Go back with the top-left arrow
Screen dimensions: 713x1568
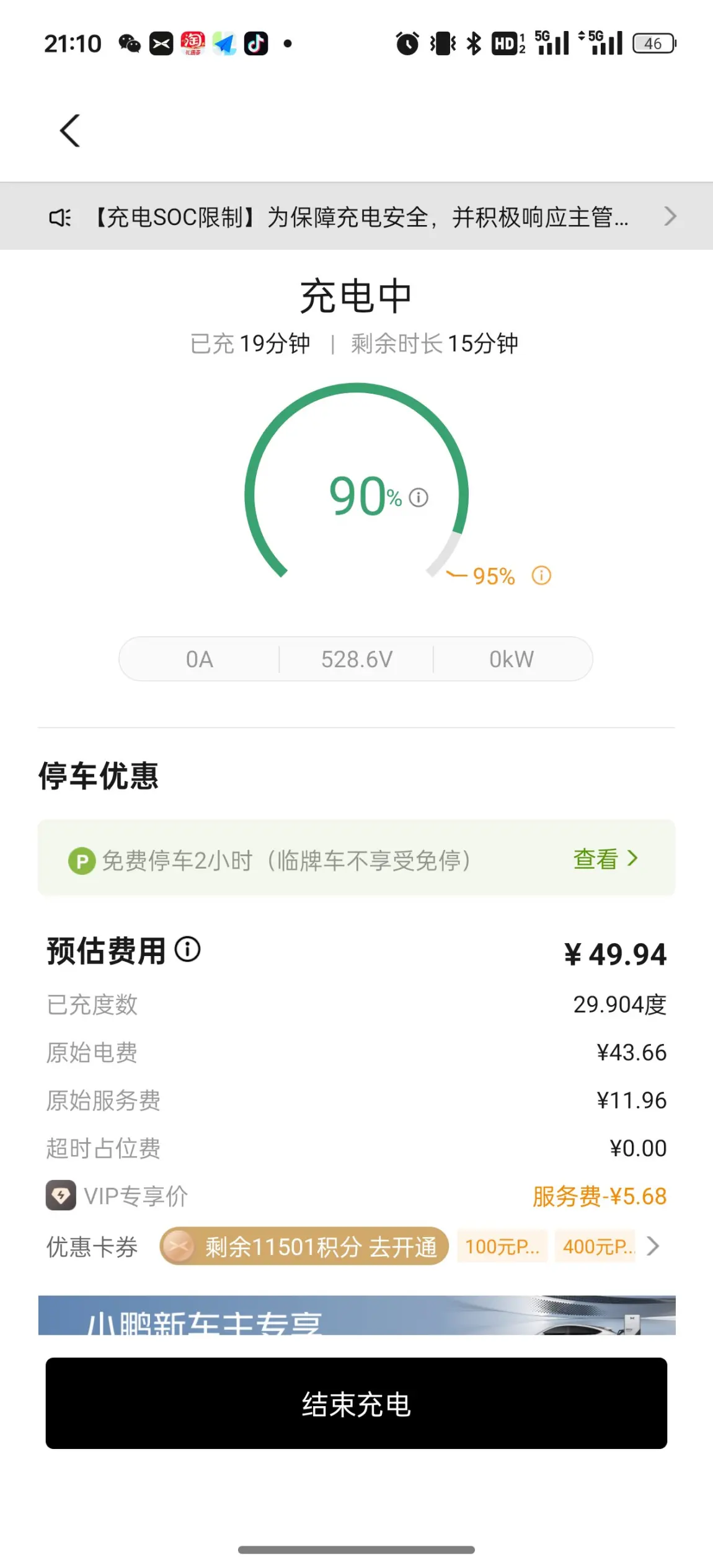(x=70, y=131)
